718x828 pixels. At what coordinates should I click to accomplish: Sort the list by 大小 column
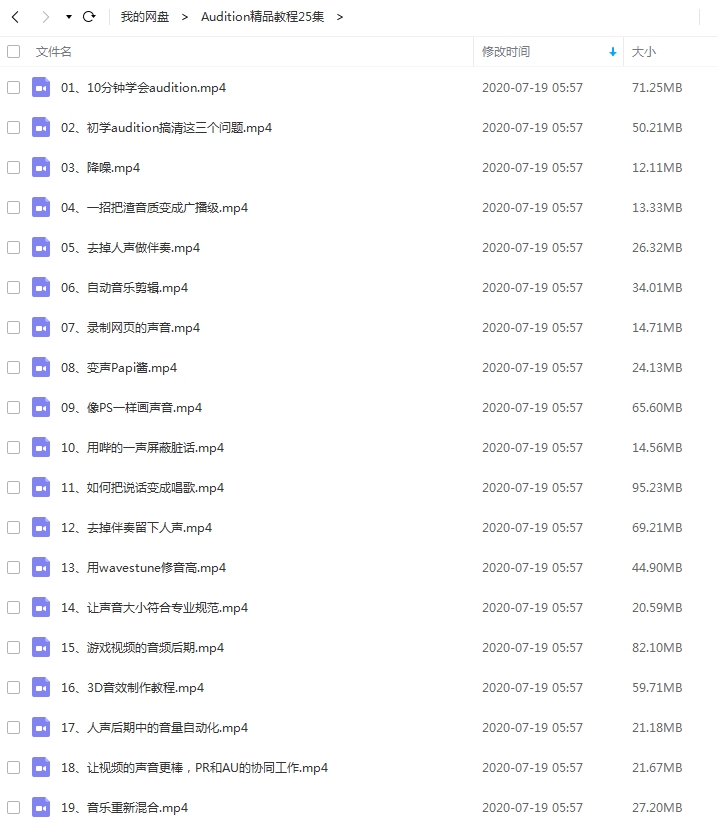pyautogui.click(x=644, y=51)
